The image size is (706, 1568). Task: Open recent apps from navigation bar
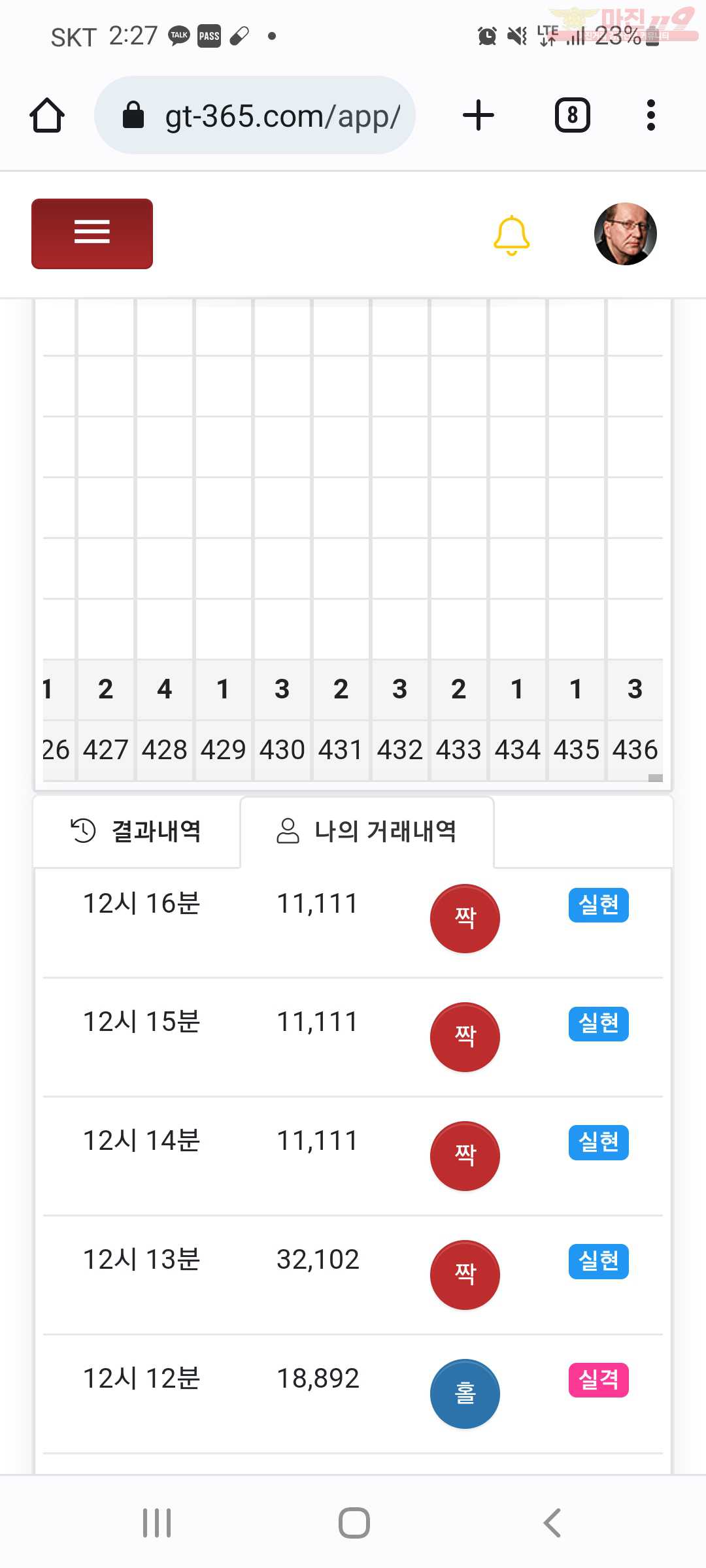[157, 1523]
